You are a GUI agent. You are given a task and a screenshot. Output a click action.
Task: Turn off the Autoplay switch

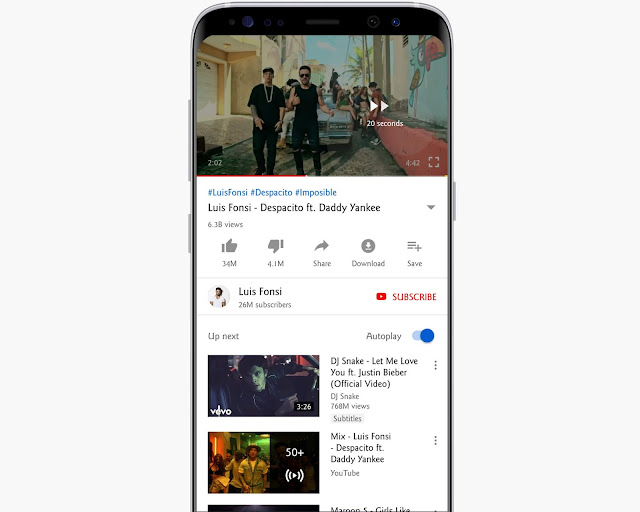[424, 336]
